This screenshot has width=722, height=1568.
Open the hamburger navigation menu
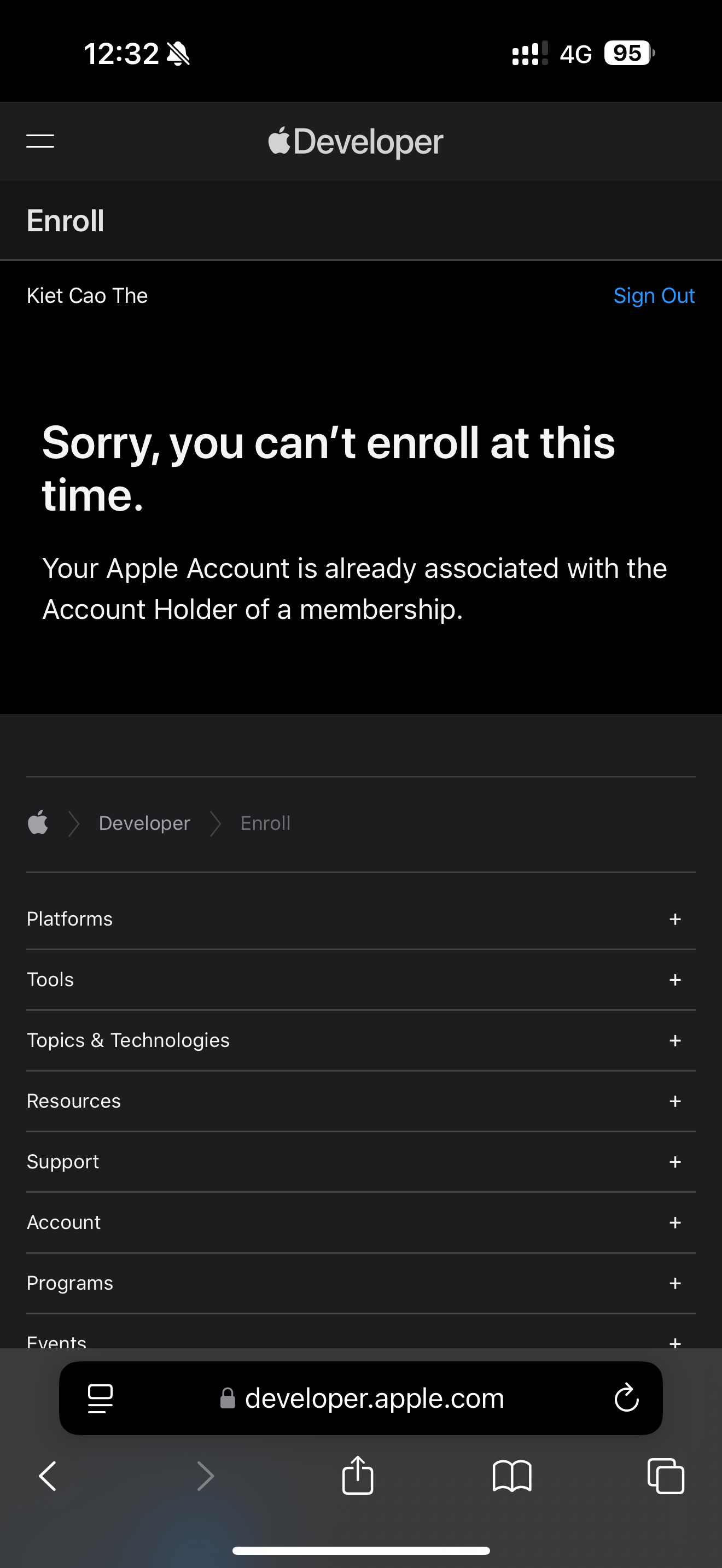40,141
